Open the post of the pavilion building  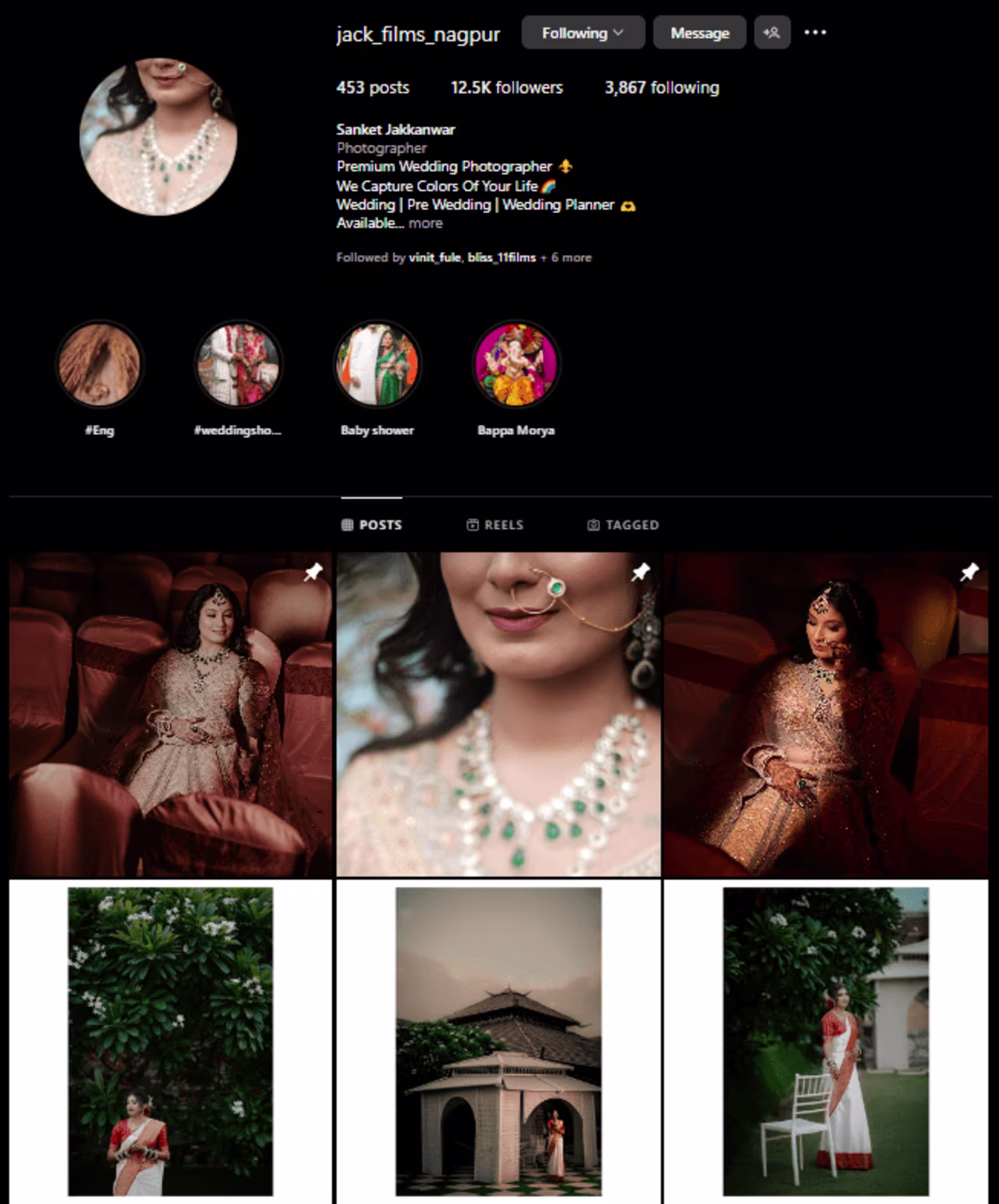[498, 1042]
